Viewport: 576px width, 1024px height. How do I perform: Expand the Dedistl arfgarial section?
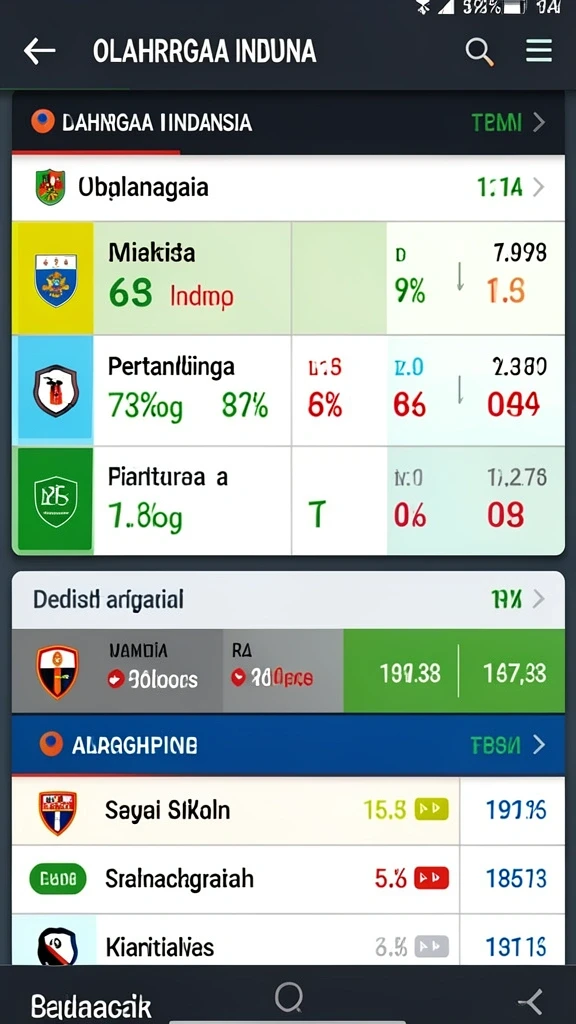point(538,599)
